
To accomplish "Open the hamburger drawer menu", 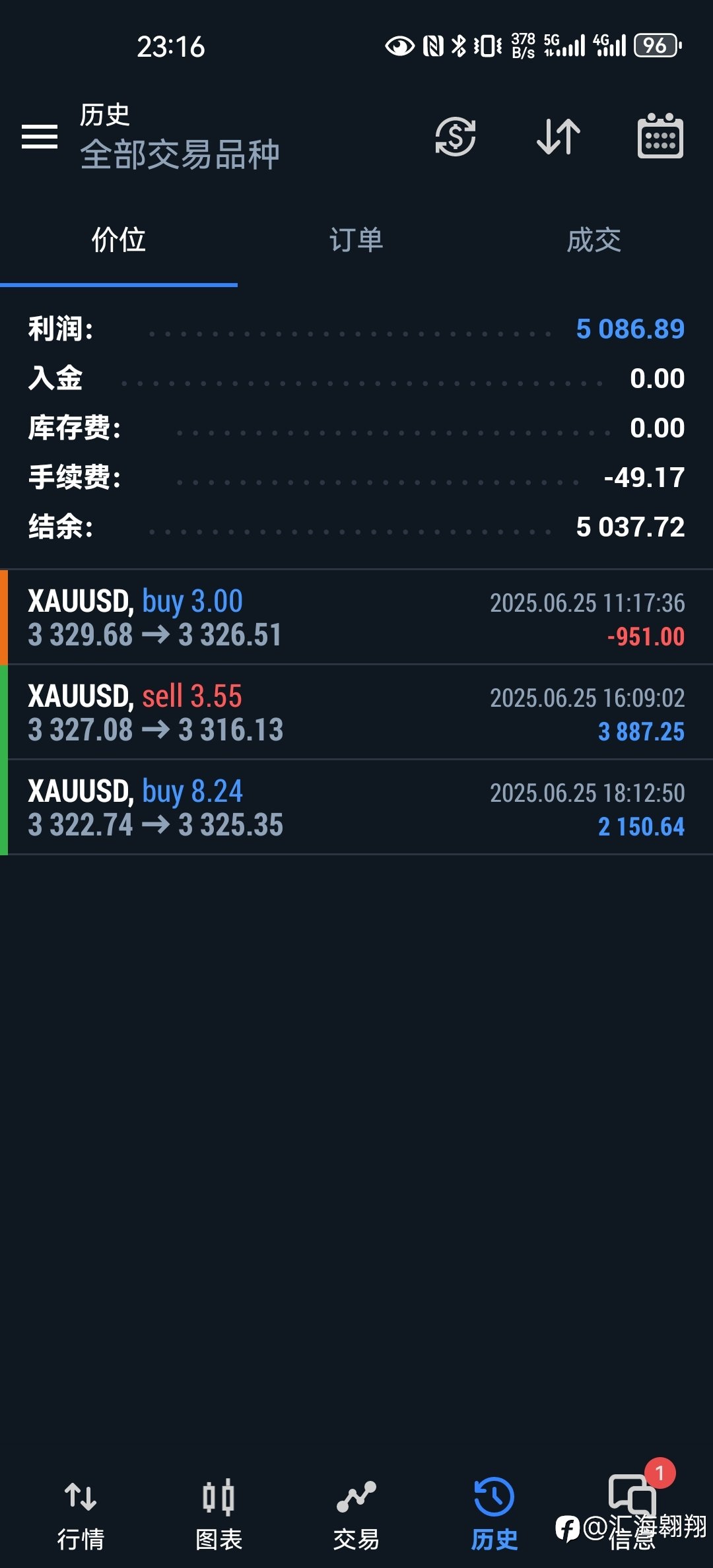I will coord(40,137).
